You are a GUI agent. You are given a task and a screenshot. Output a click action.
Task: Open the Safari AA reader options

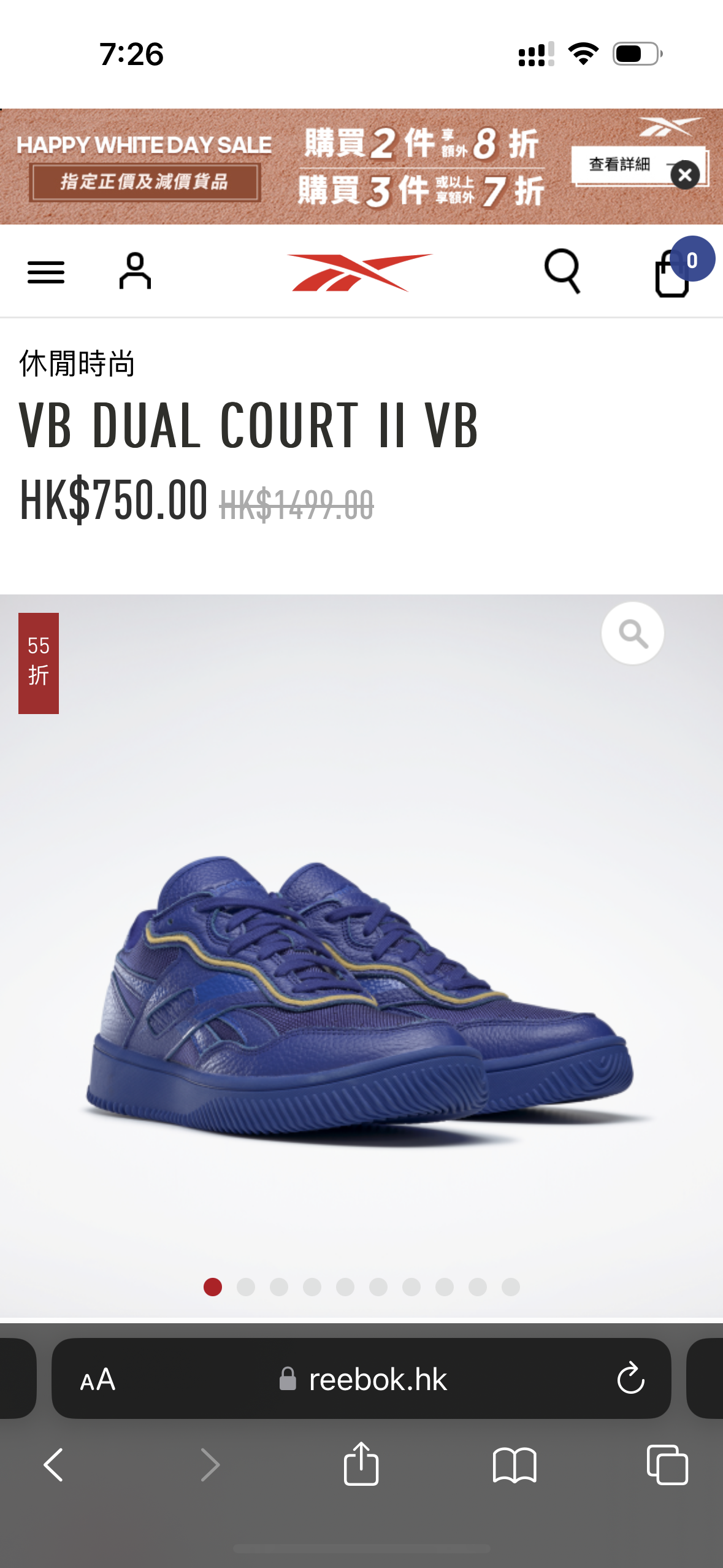click(98, 1380)
